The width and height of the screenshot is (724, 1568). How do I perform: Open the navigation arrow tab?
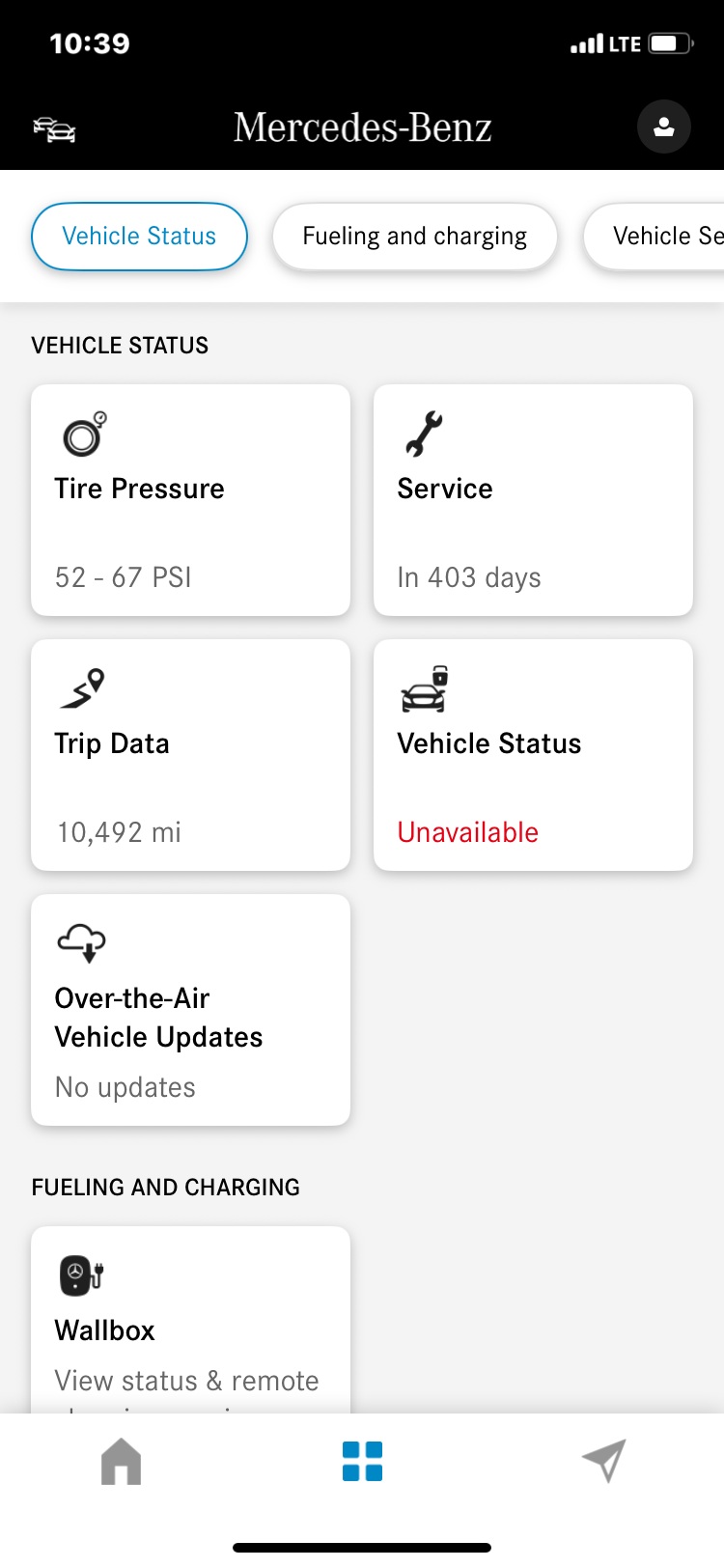[604, 1461]
